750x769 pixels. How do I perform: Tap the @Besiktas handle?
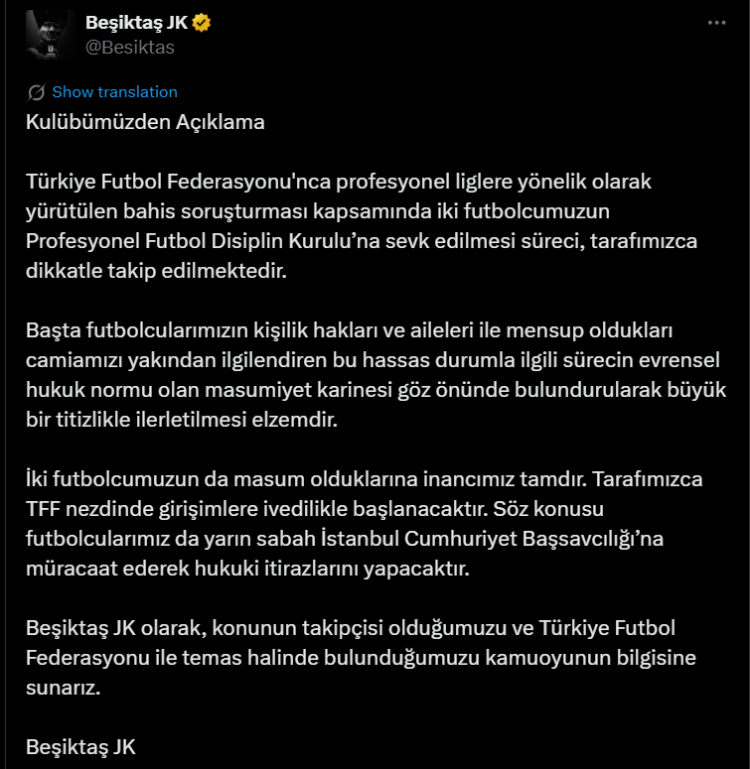pyautogui.click(x=130, y=46)
